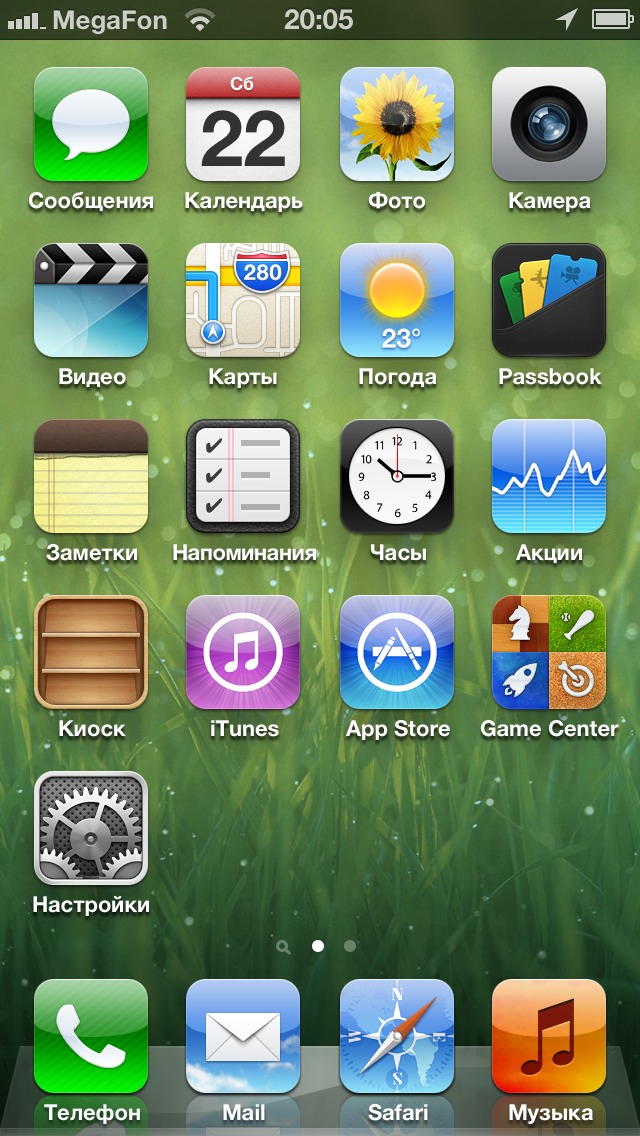Image resolution: width=640 pixels, height=1136 pixels.
Task: Open the Акции stocks app
Action: [549, 477]
